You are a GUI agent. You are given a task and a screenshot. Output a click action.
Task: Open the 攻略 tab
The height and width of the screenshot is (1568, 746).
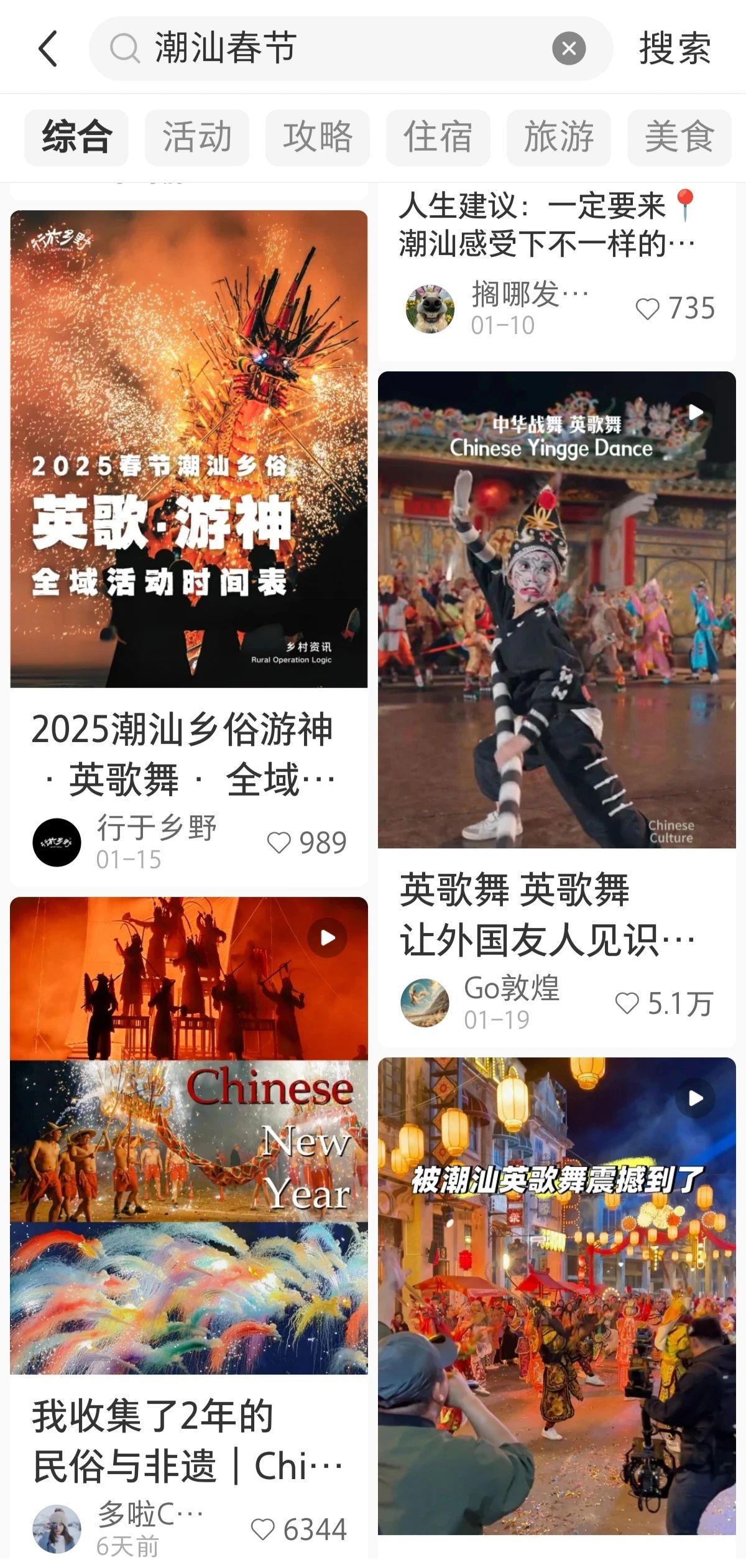318,137
